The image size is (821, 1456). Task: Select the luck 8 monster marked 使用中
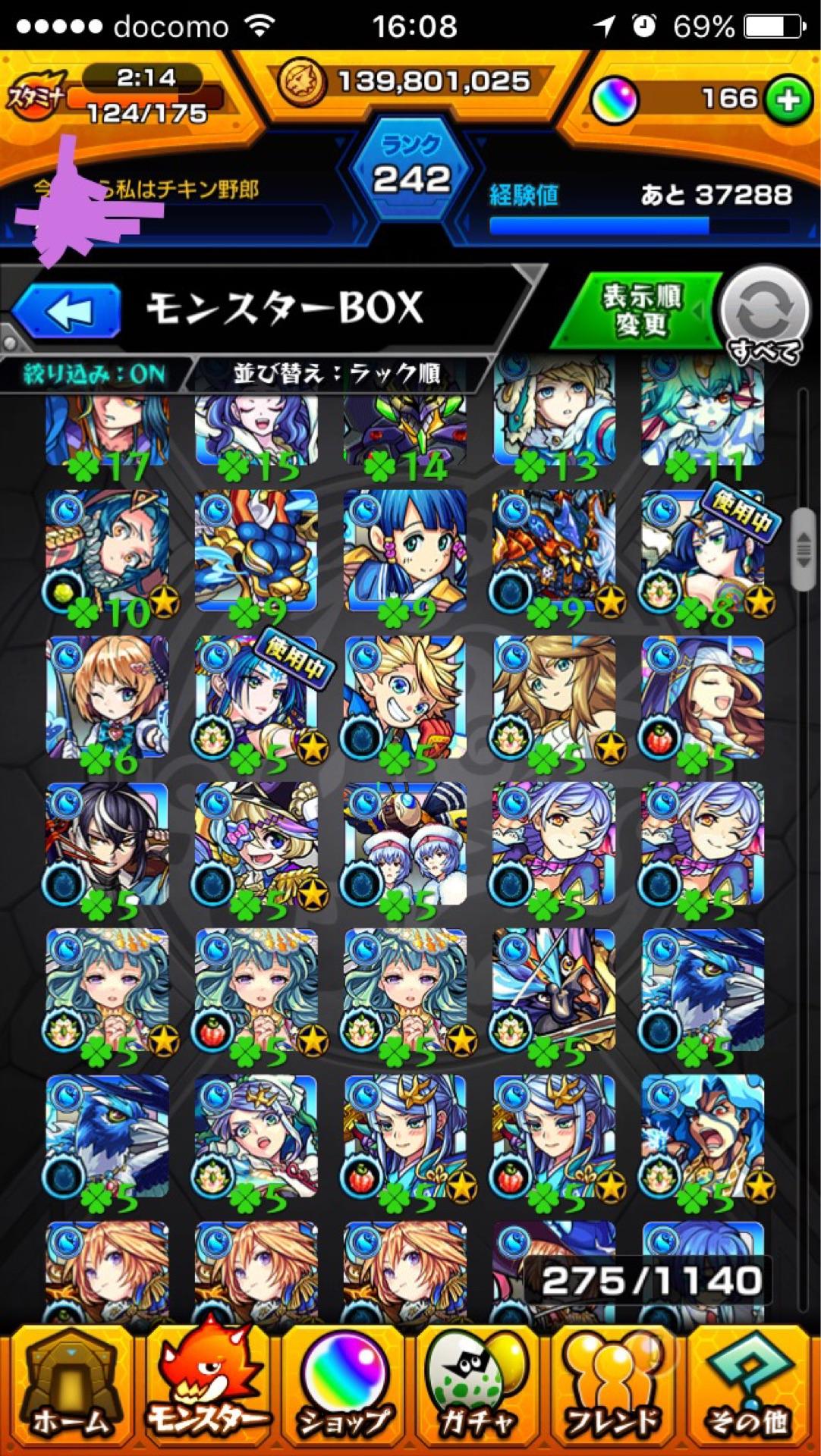coord(703,551)
